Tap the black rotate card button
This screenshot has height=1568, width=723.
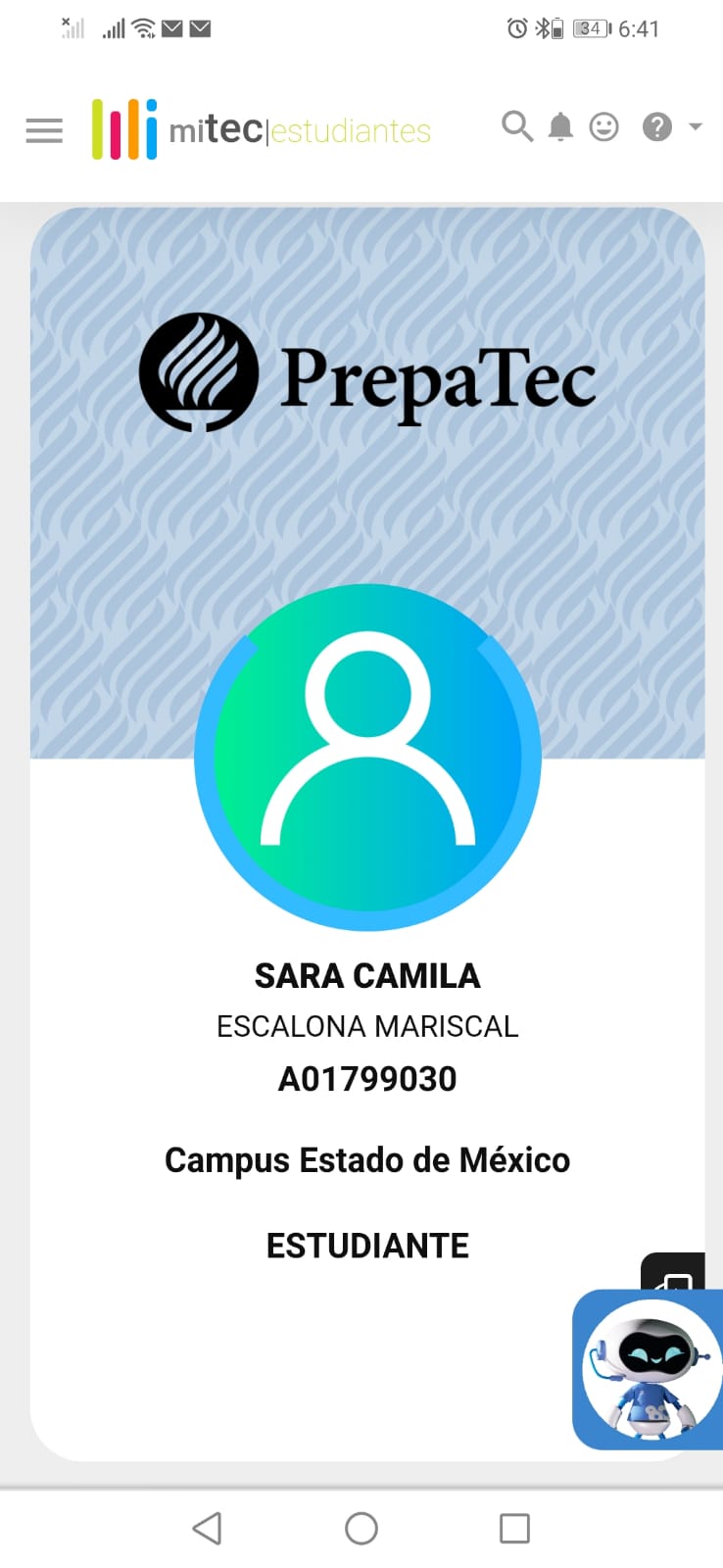click(674, 1273)
